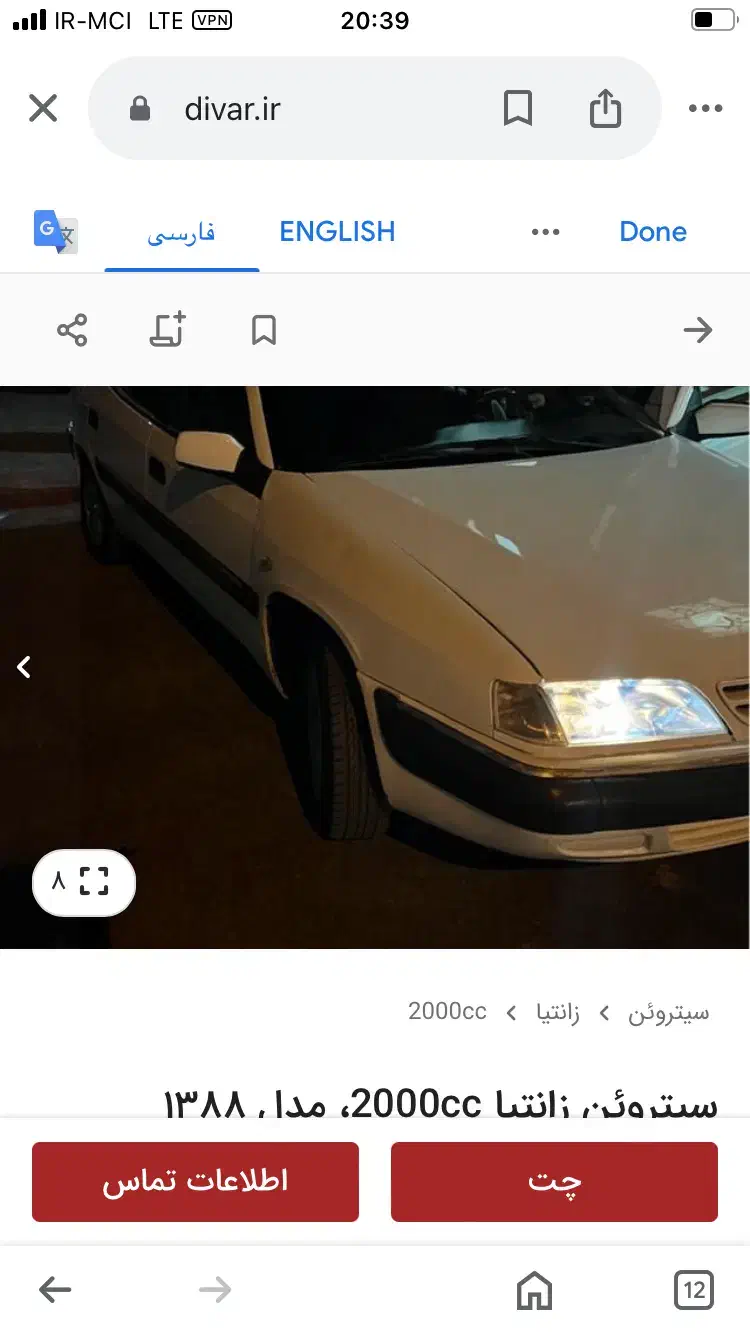Open translate bar more options
Viewport: 750px width, 1334px height.
(545, 231)
